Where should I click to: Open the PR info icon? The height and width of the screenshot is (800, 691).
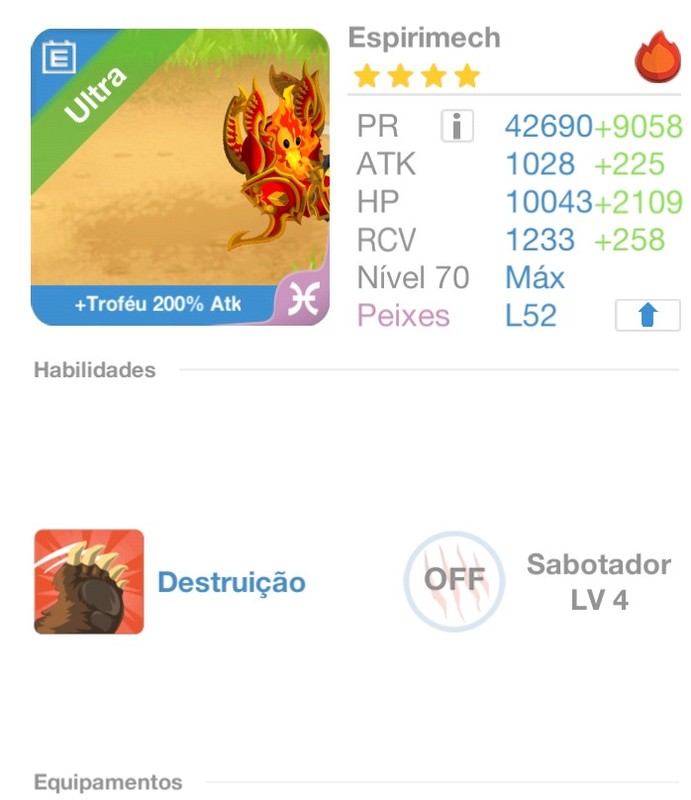tap(457, 127)
